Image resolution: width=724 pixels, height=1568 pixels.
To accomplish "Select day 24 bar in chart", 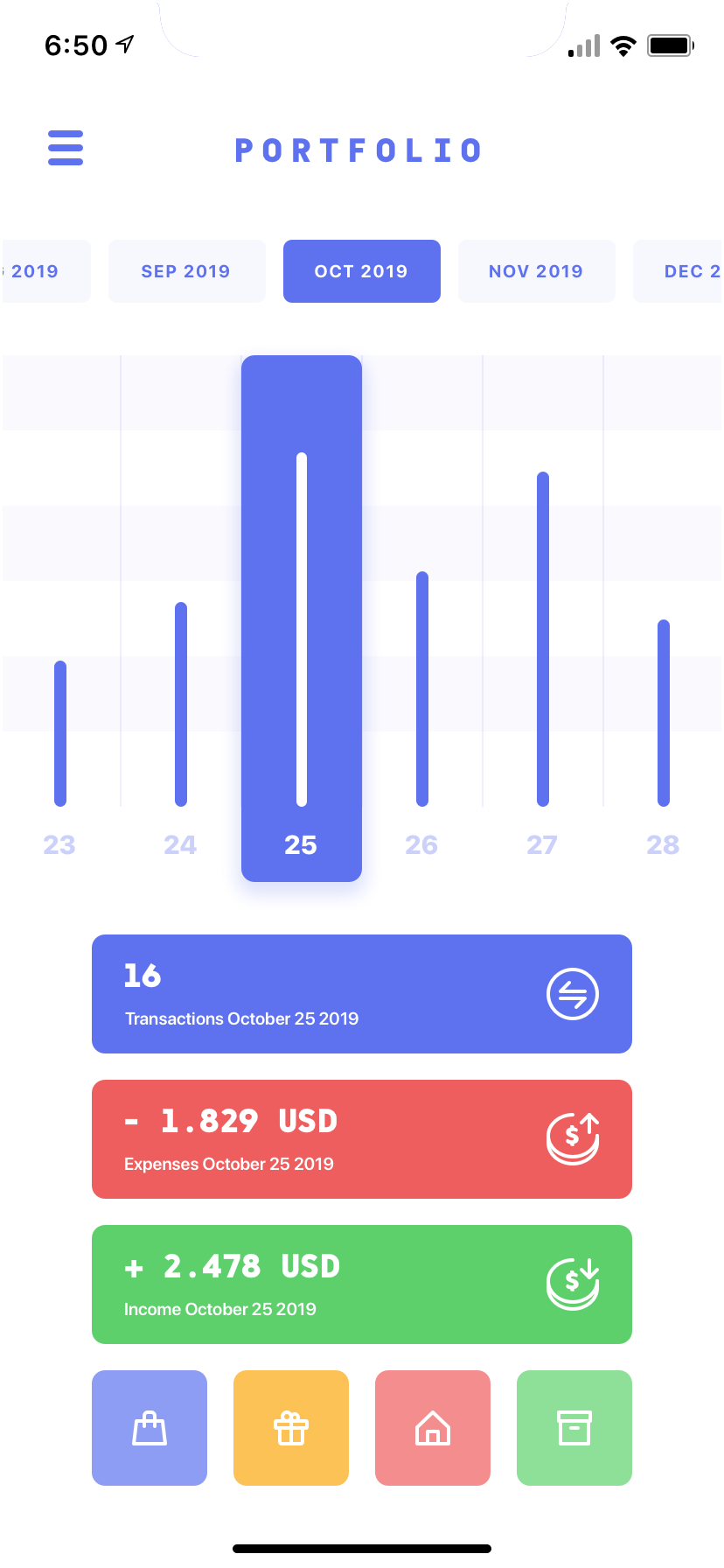I will (x=181, y=704).
